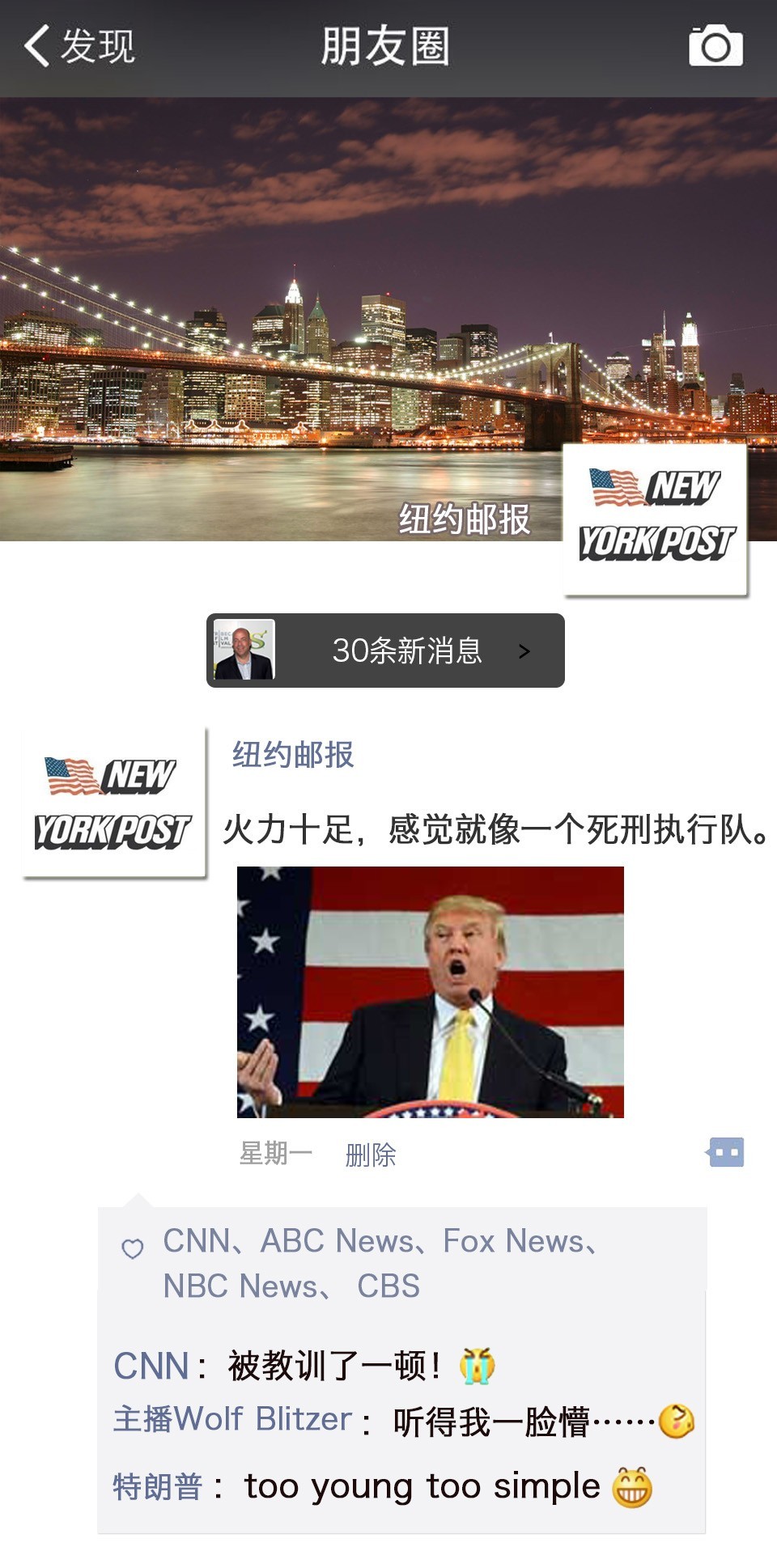Open the like and comment popup button
Viewport: 777px width, 1568px height.
[725, 1152]
